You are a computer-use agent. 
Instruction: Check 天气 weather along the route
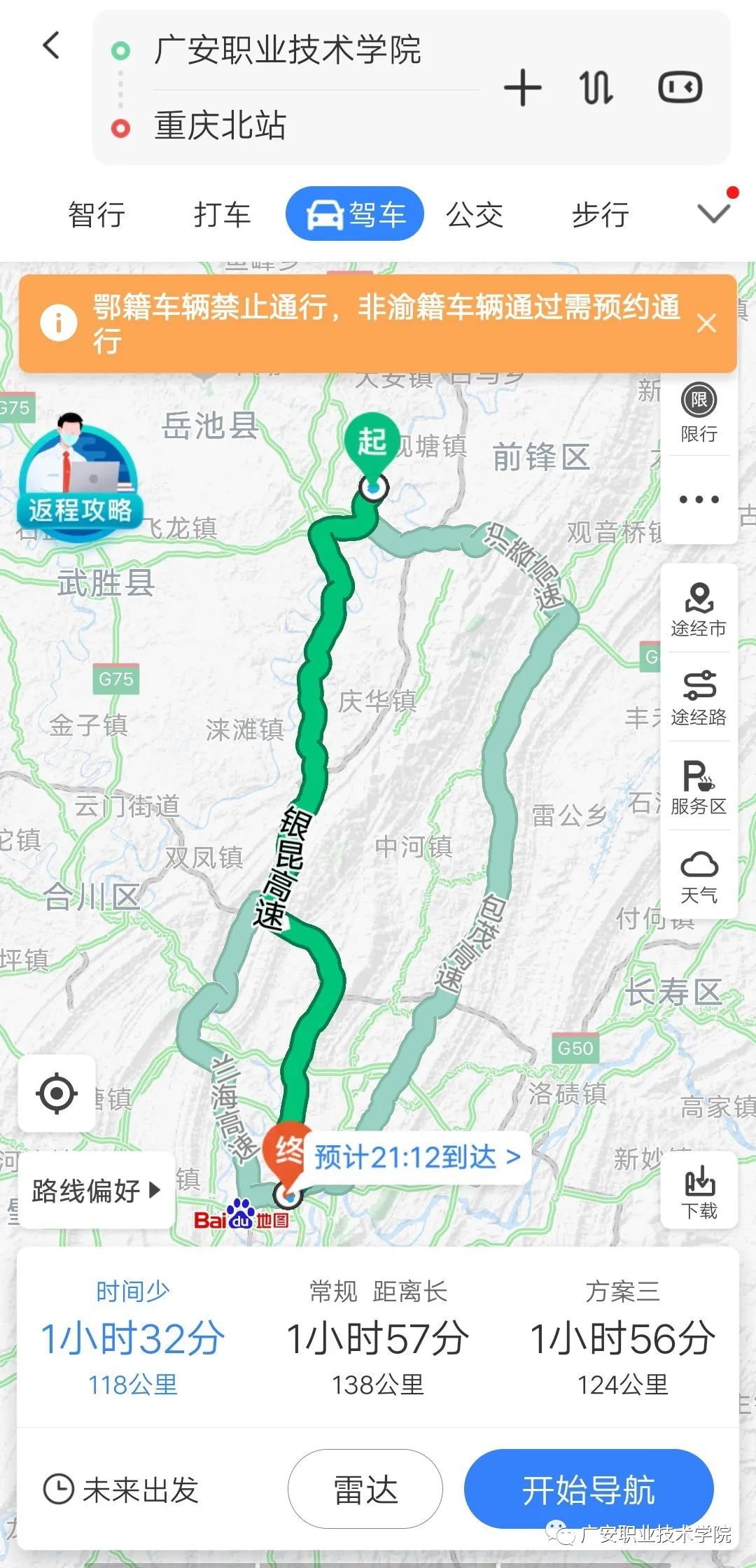699,876
